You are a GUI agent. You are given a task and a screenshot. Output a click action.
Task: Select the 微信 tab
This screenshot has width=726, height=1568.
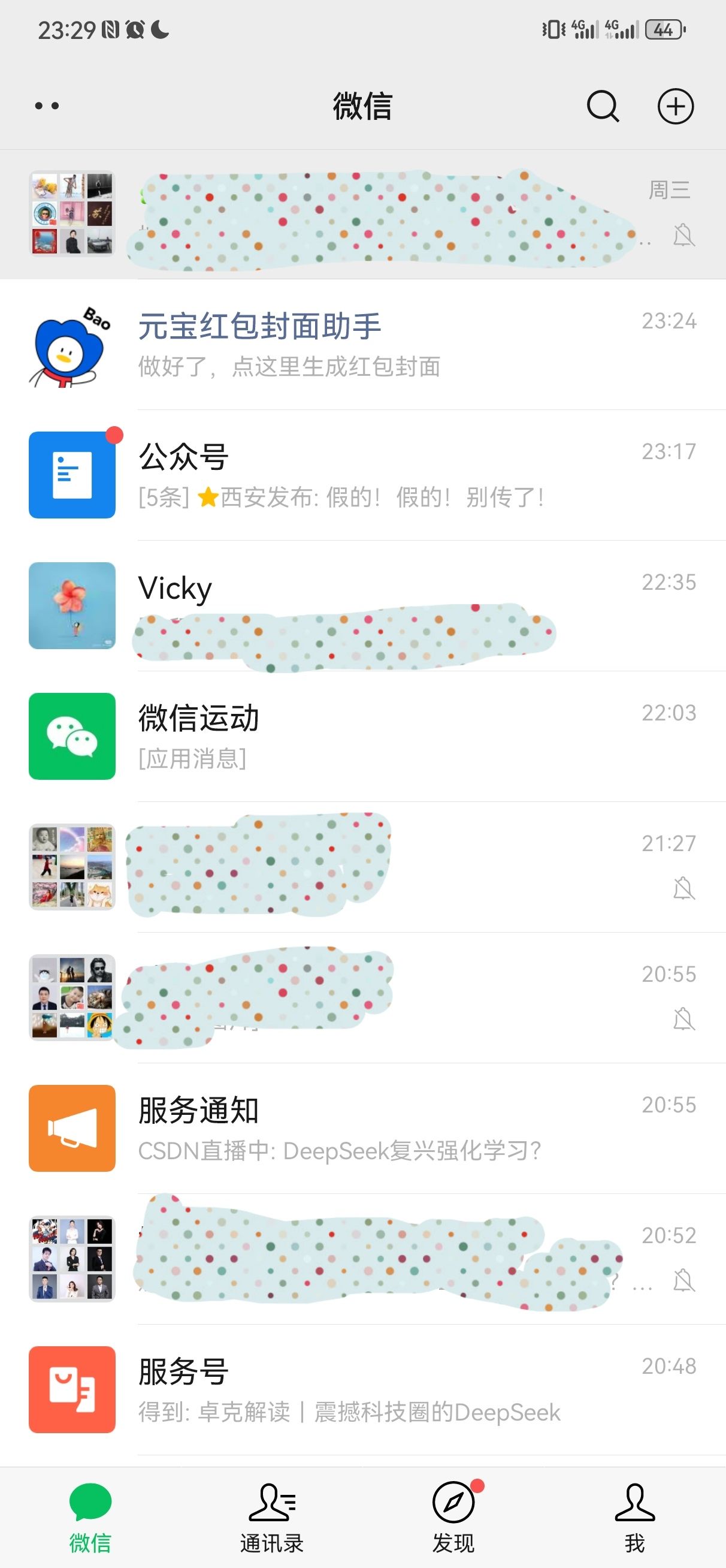90,1518
